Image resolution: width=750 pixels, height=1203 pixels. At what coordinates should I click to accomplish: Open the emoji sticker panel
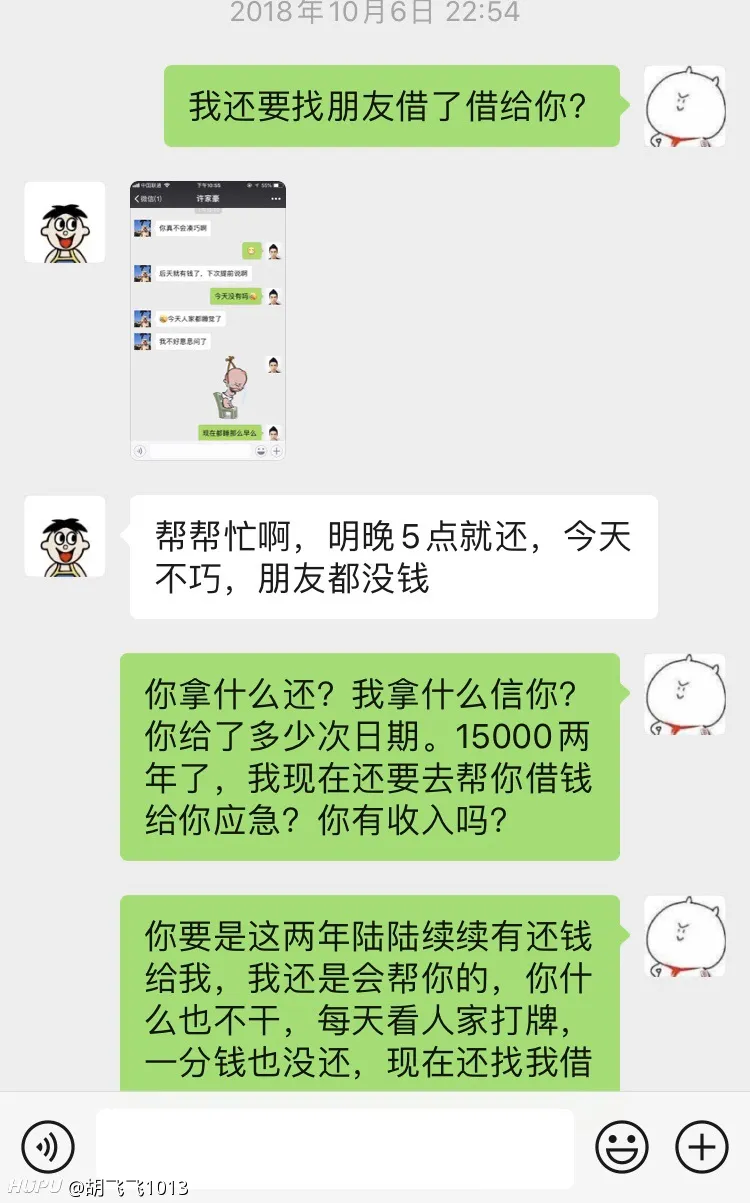coord(622,1146)
